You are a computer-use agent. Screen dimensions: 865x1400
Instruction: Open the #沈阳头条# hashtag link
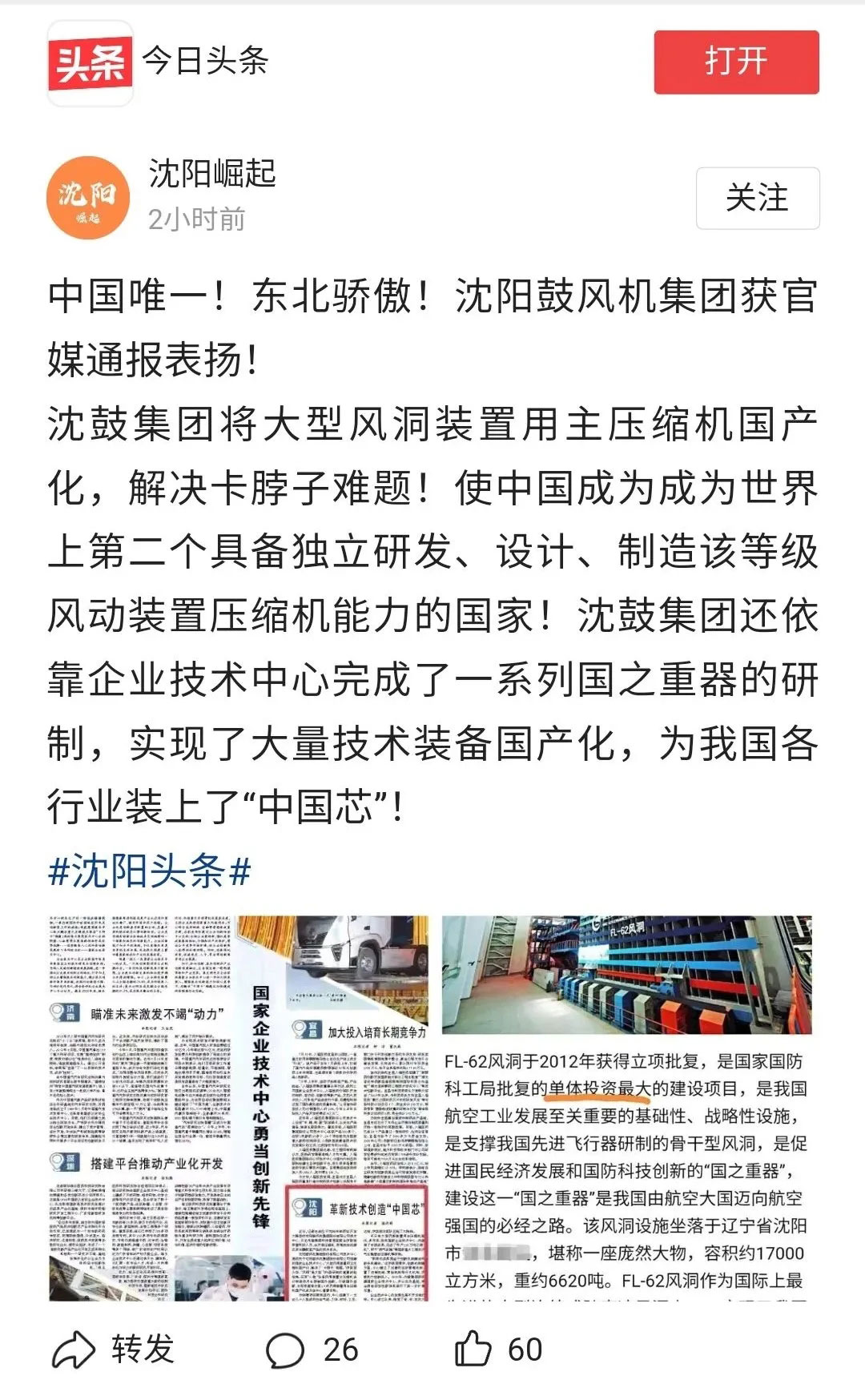pos(150,871)
